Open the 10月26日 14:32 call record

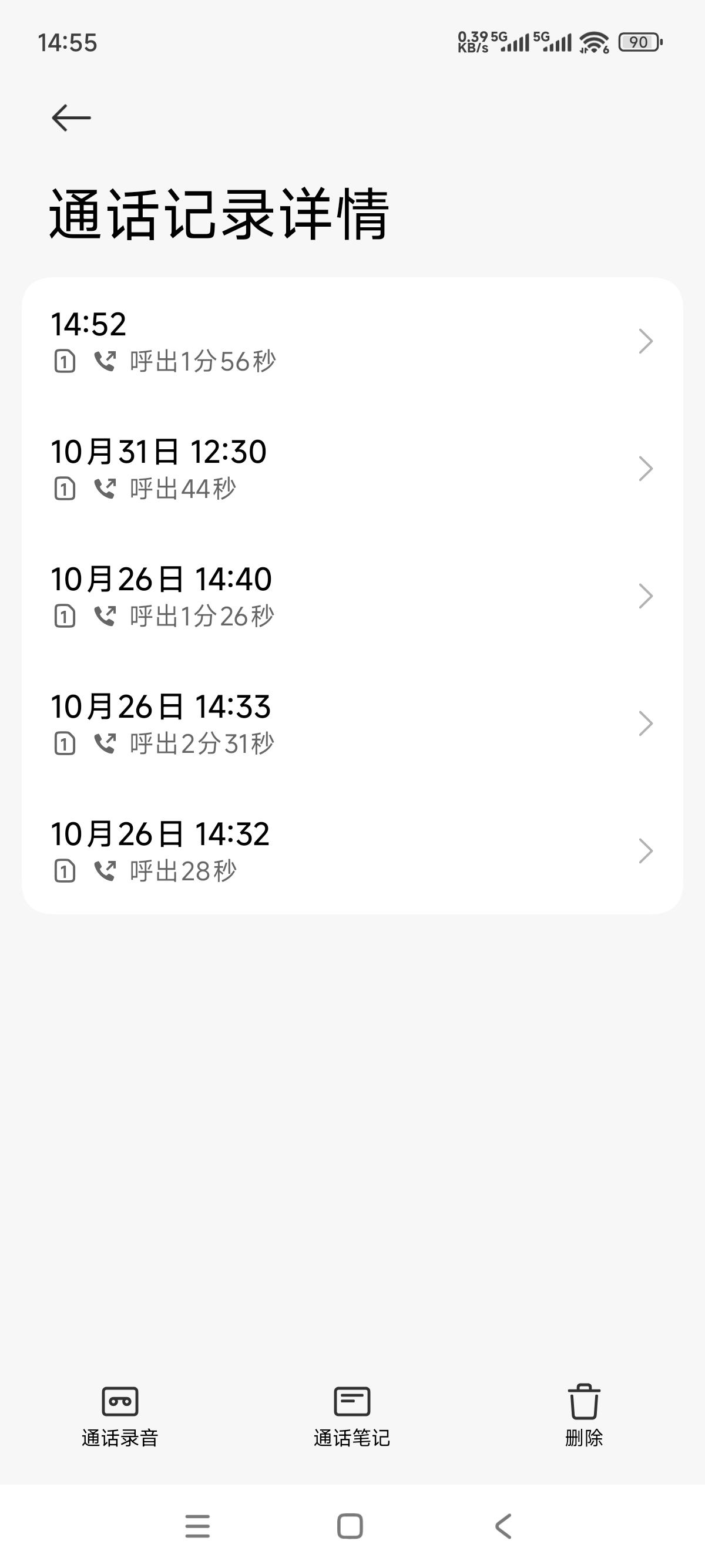point(352,851)
